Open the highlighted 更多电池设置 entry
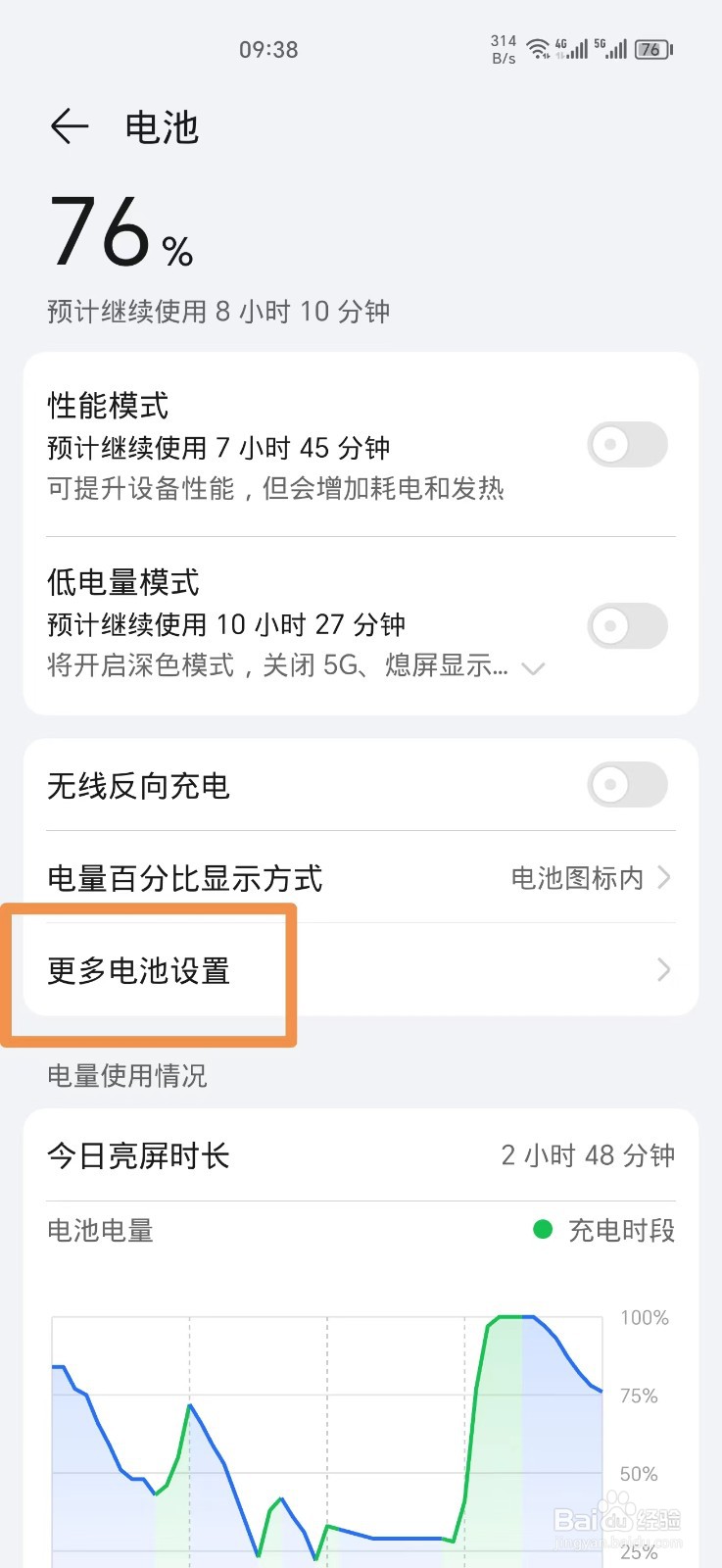 click(139, 970)
